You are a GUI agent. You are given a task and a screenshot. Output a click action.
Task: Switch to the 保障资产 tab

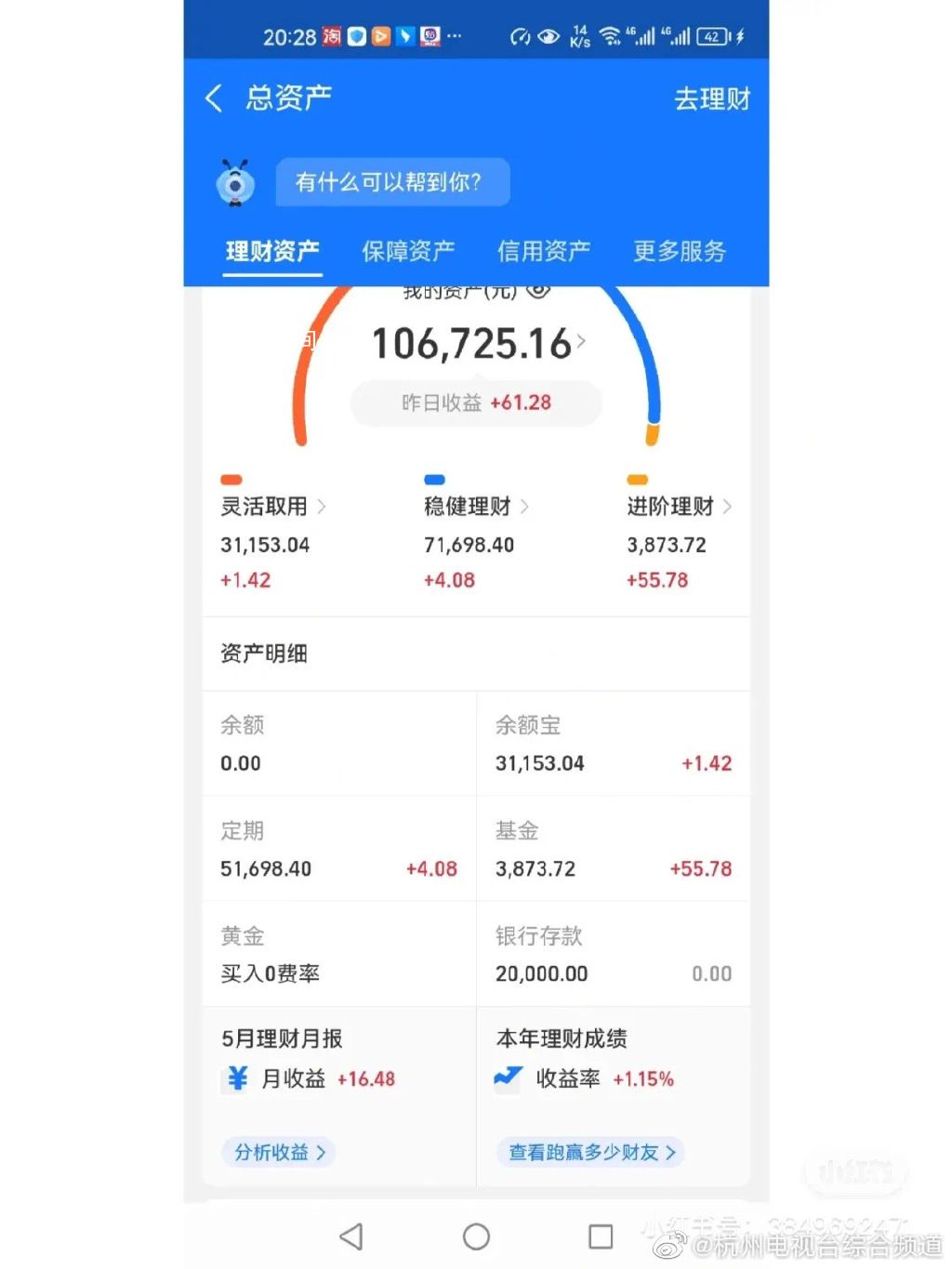click(408, 250)
